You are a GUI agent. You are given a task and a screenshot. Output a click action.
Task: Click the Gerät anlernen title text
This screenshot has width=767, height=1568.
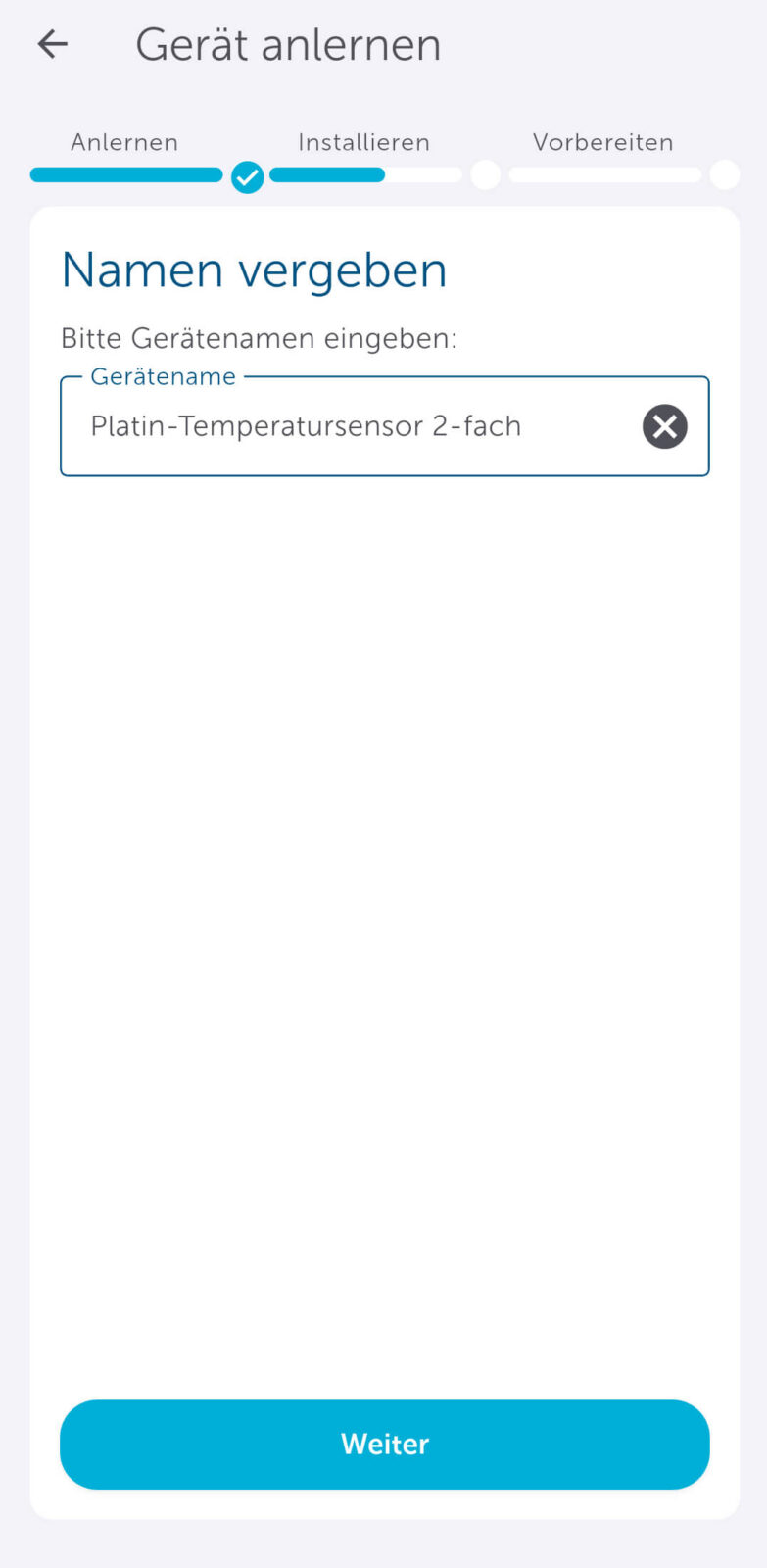[289, 43]
